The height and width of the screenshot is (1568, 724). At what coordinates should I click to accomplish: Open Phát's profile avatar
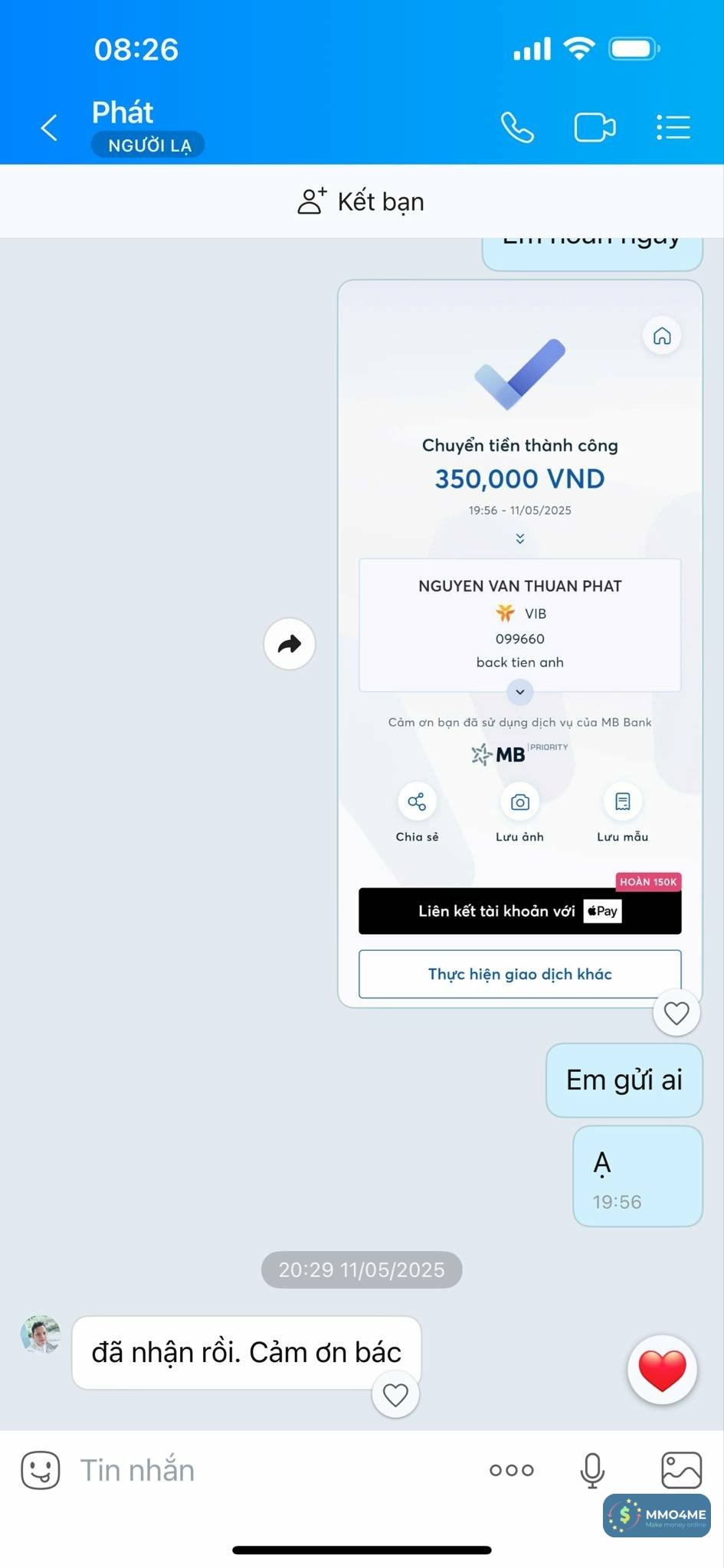41,1335
